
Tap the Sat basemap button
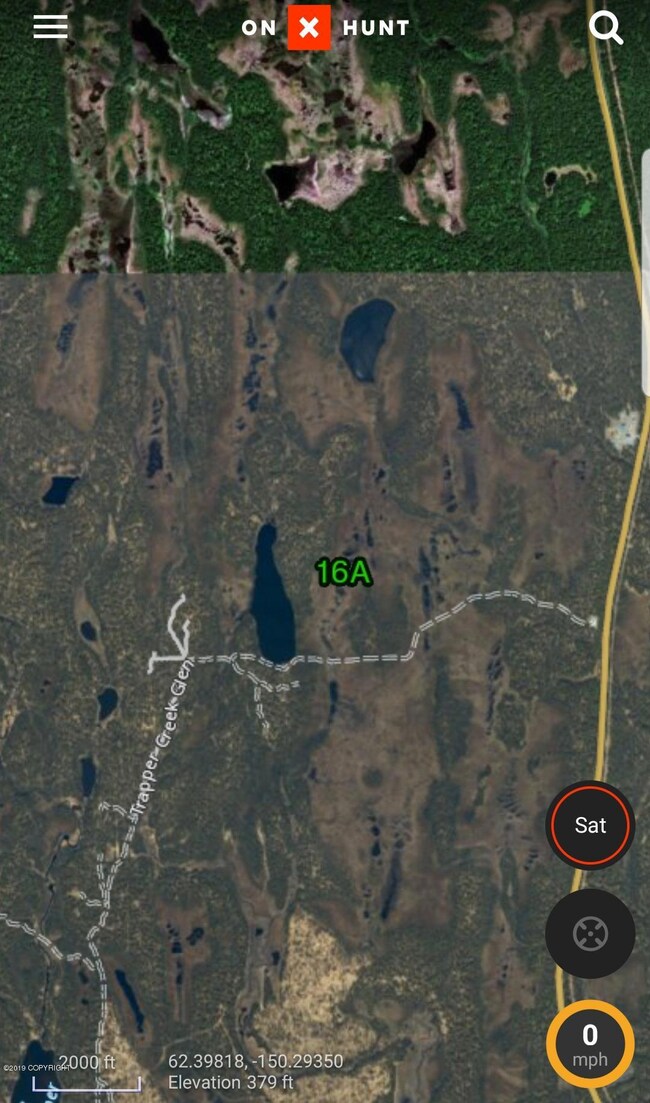pyautogui.click(x=590, y=825)
